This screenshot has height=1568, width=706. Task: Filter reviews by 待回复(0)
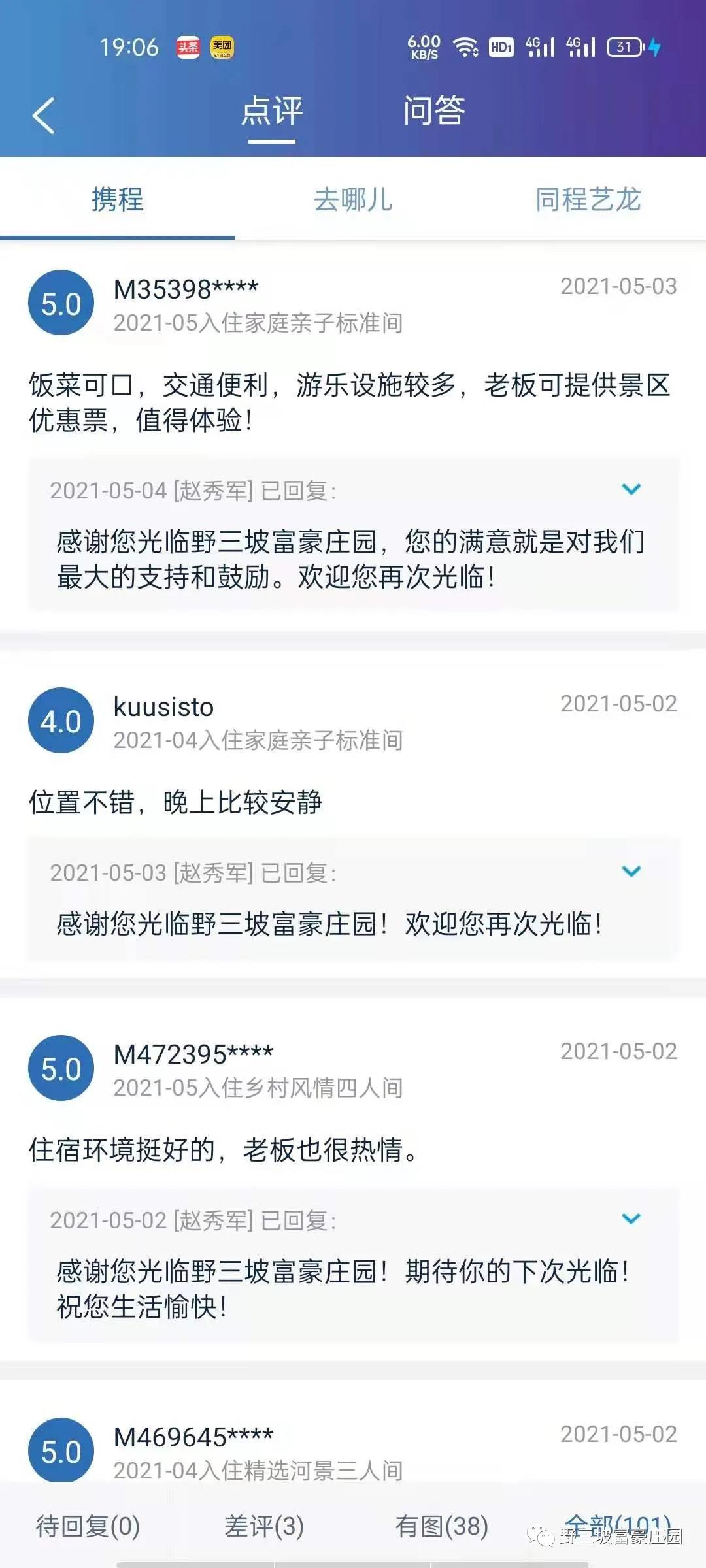tap(88, 1526)
